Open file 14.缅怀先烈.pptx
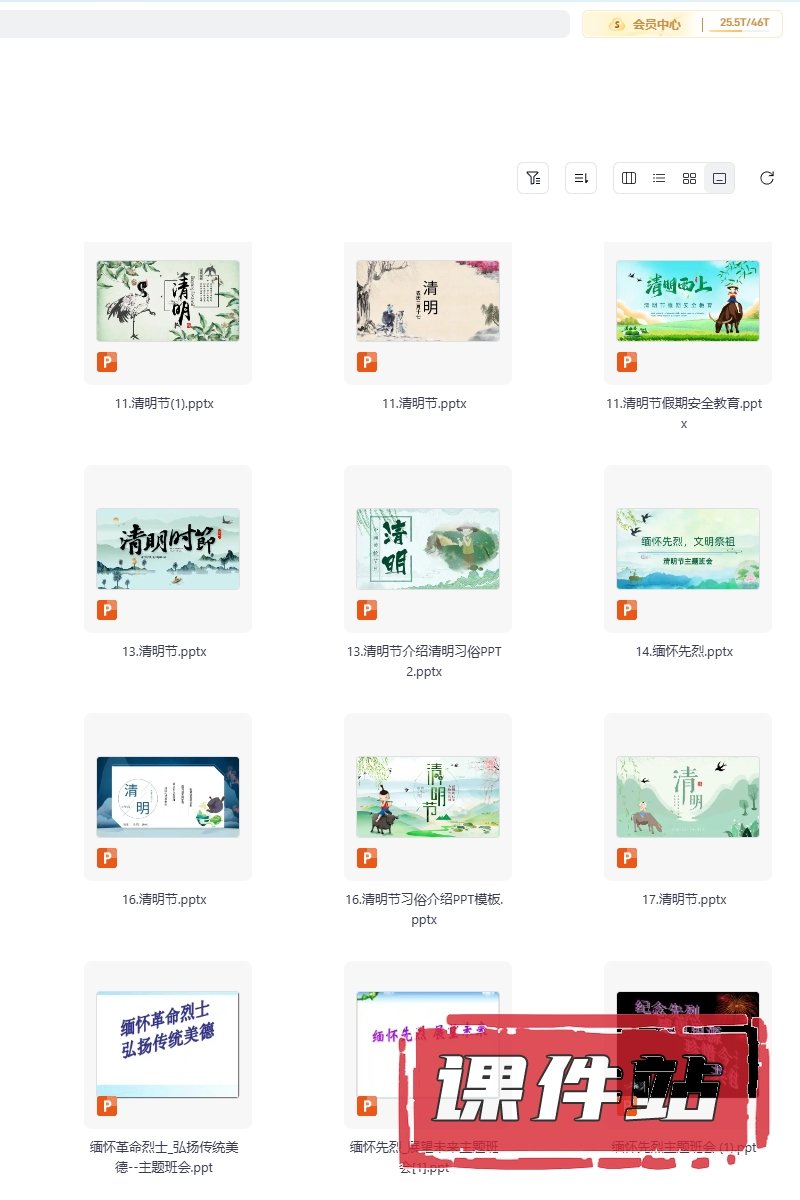This screenshot has height=1200, width=800. [688, 549]
